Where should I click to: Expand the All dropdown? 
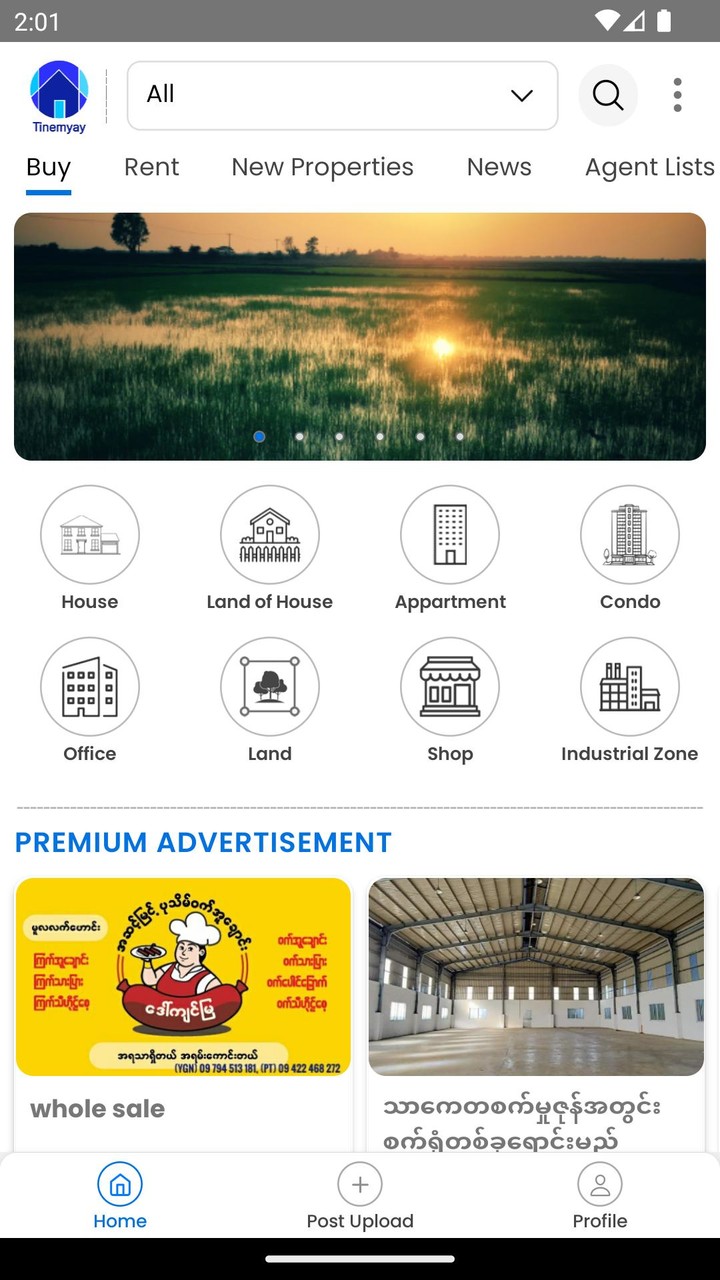(342, 95)
